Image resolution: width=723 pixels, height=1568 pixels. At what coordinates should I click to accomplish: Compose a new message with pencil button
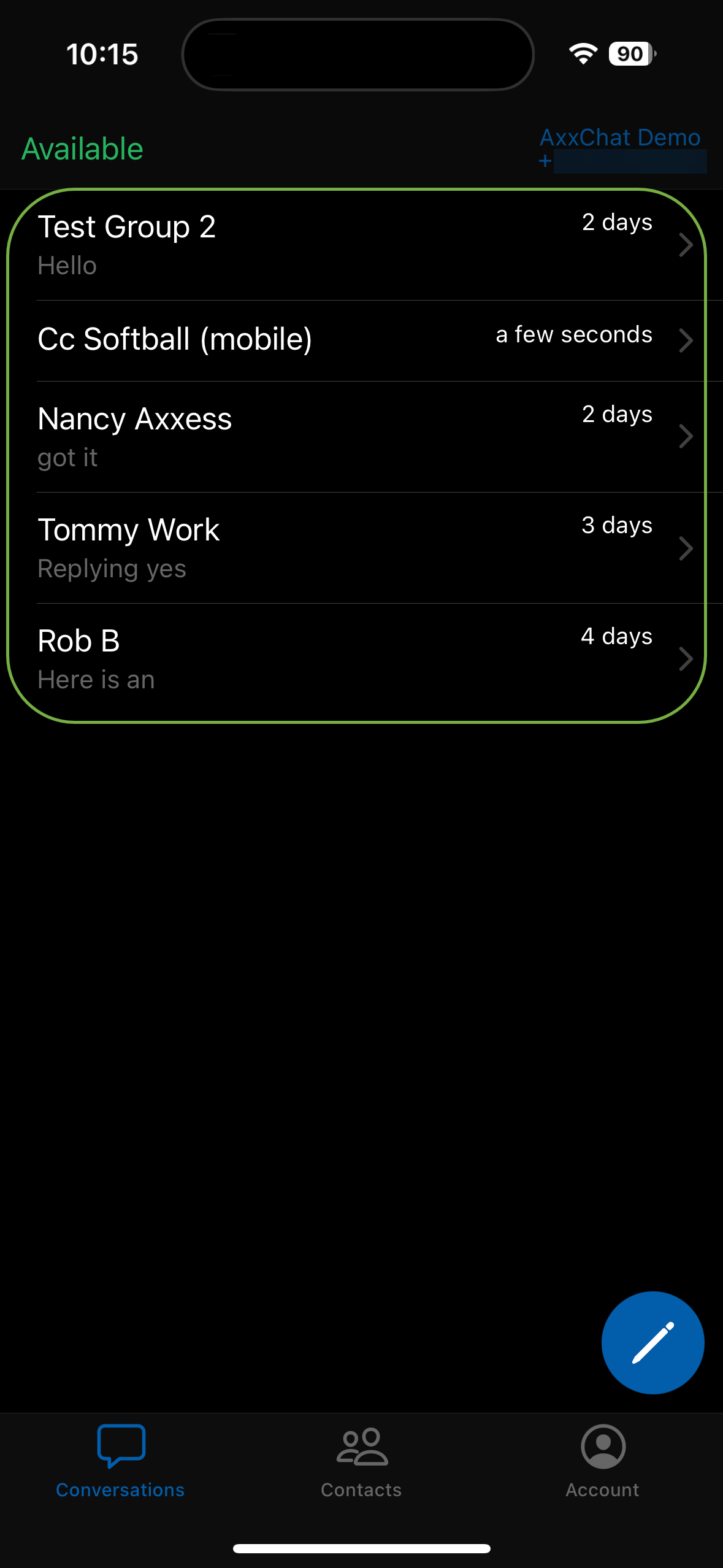point(652,1342)
